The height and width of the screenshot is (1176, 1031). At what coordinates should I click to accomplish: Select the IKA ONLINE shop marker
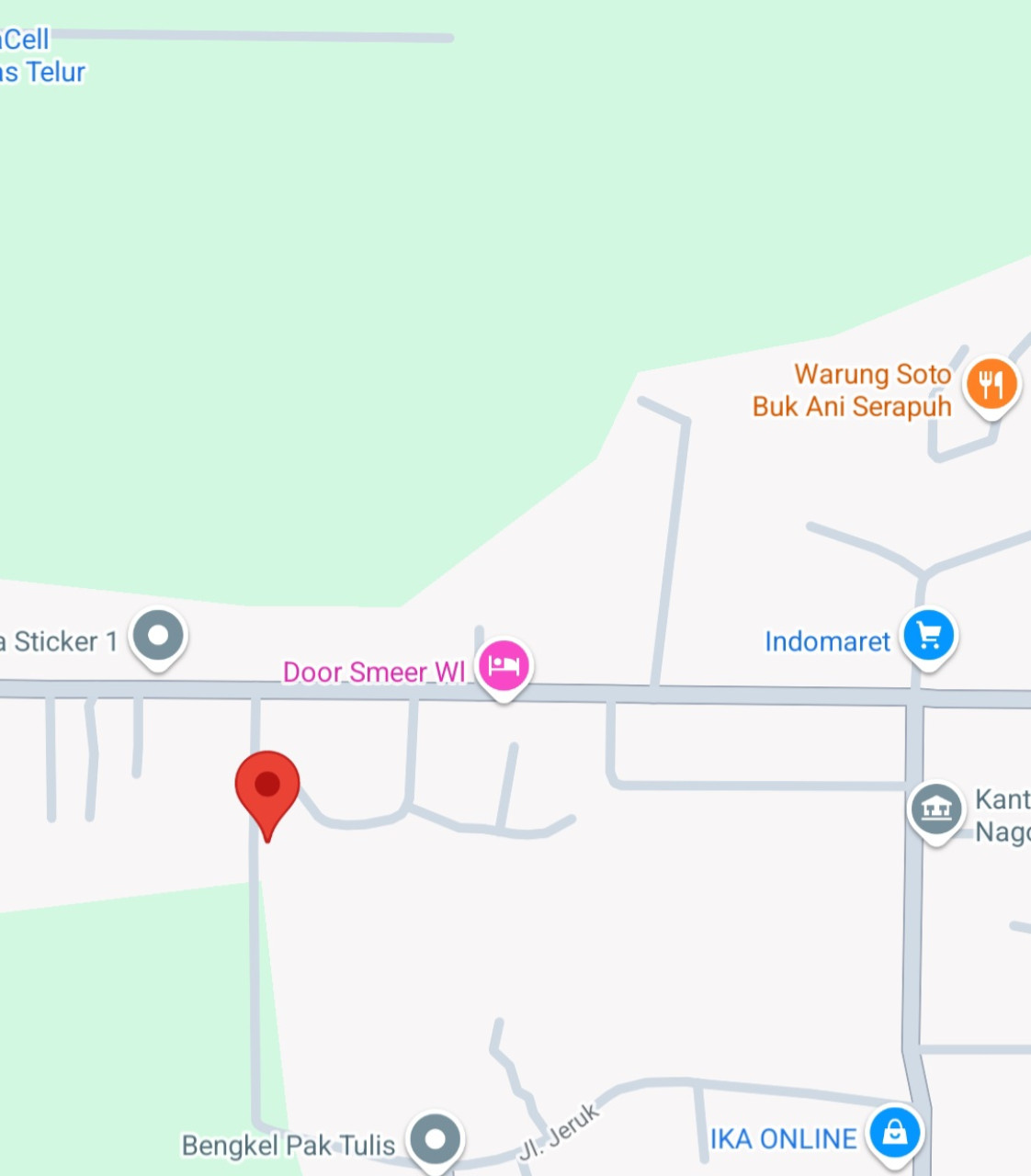894,1133
